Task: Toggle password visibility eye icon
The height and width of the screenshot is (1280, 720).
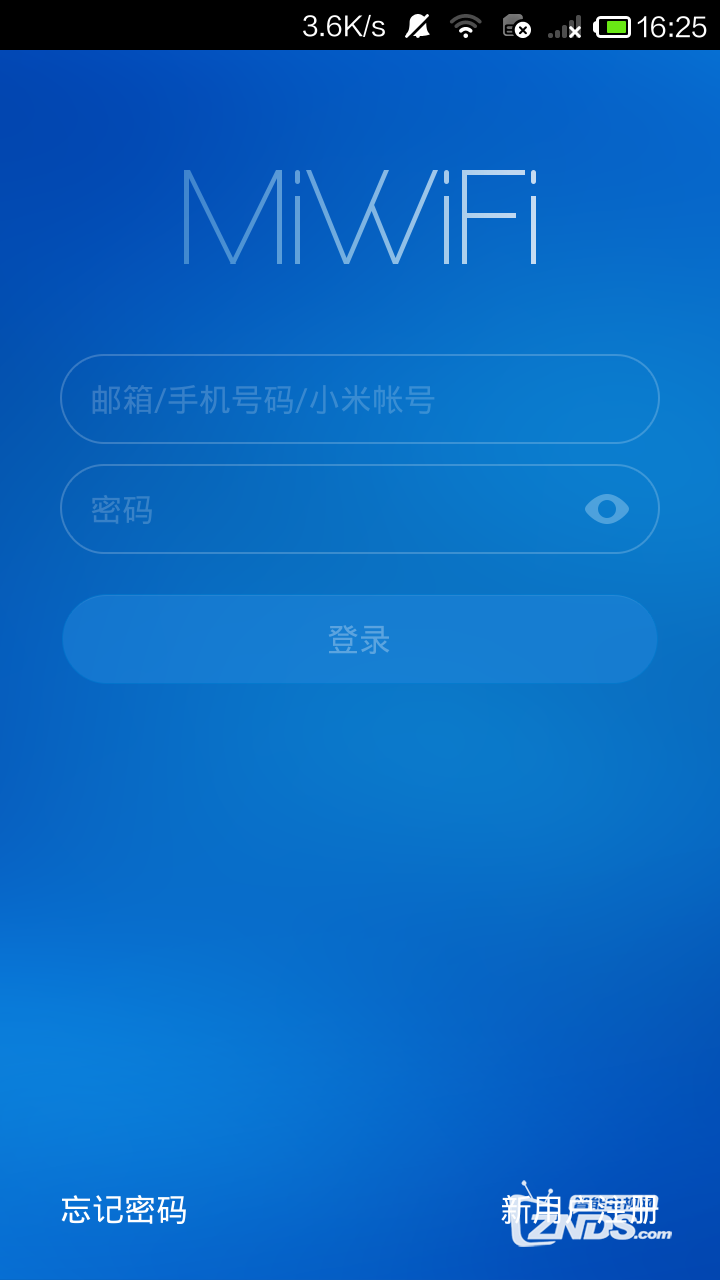Action: pos(607,509)
